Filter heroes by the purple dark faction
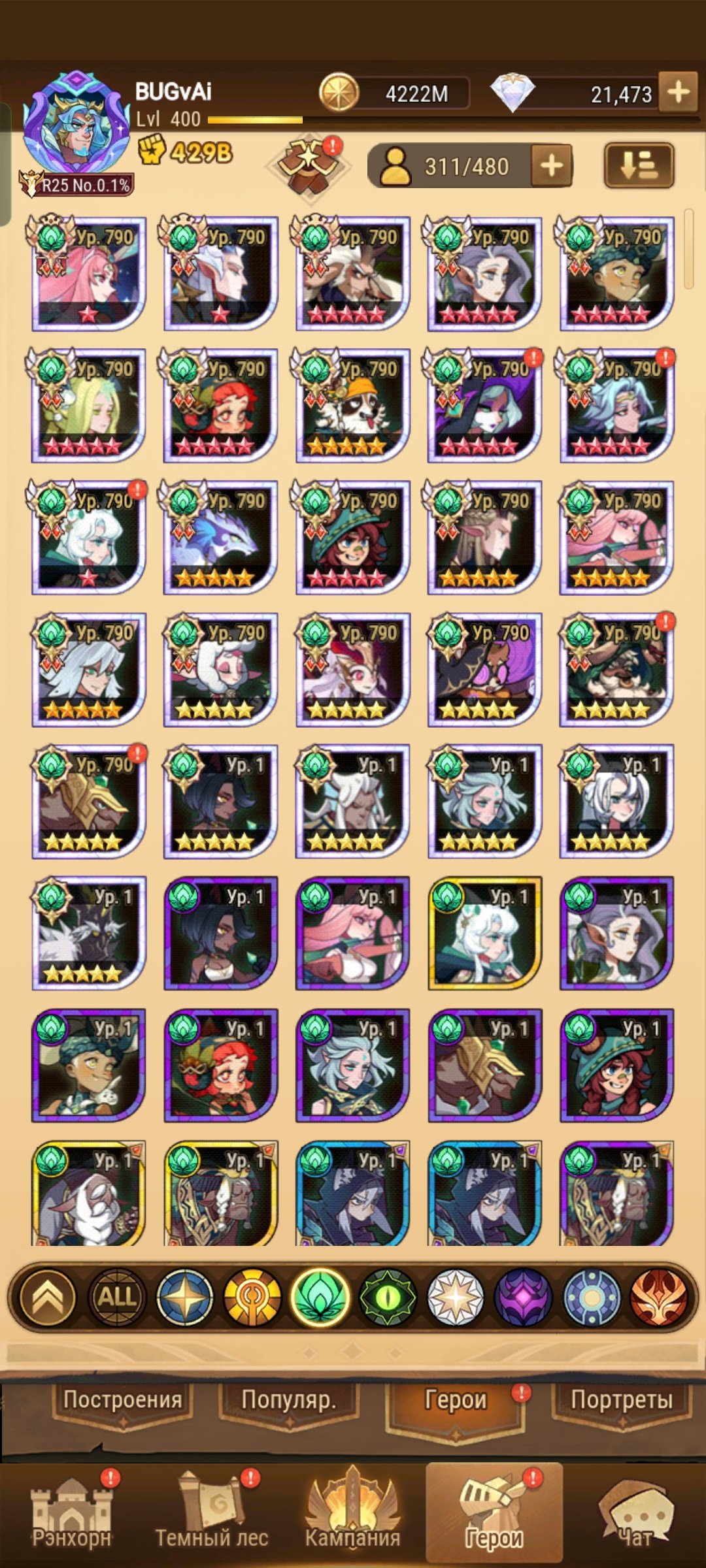The width and height of the screenshot is (706, 1568). (x=523, y=1297)
